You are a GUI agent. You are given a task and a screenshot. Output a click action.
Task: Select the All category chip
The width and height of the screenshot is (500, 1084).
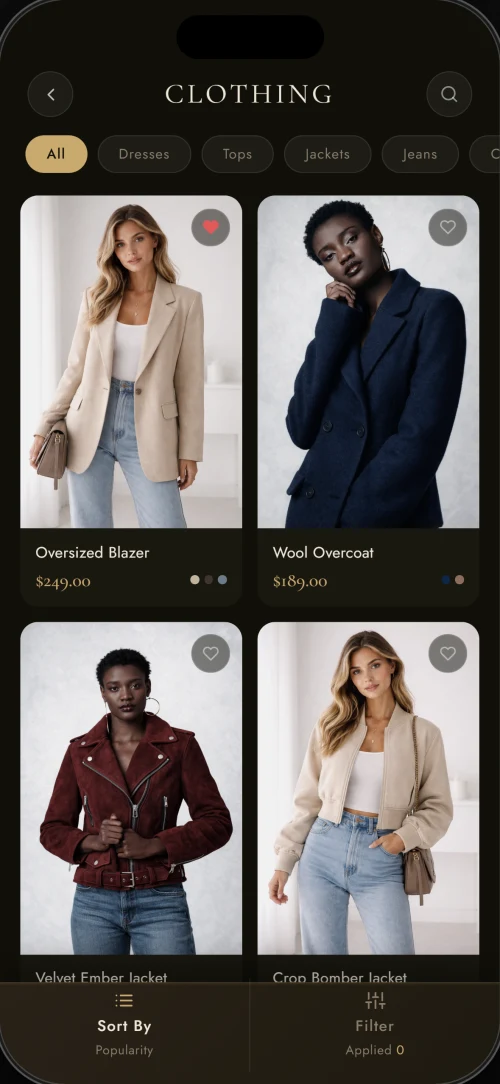[x=57, y=154]
